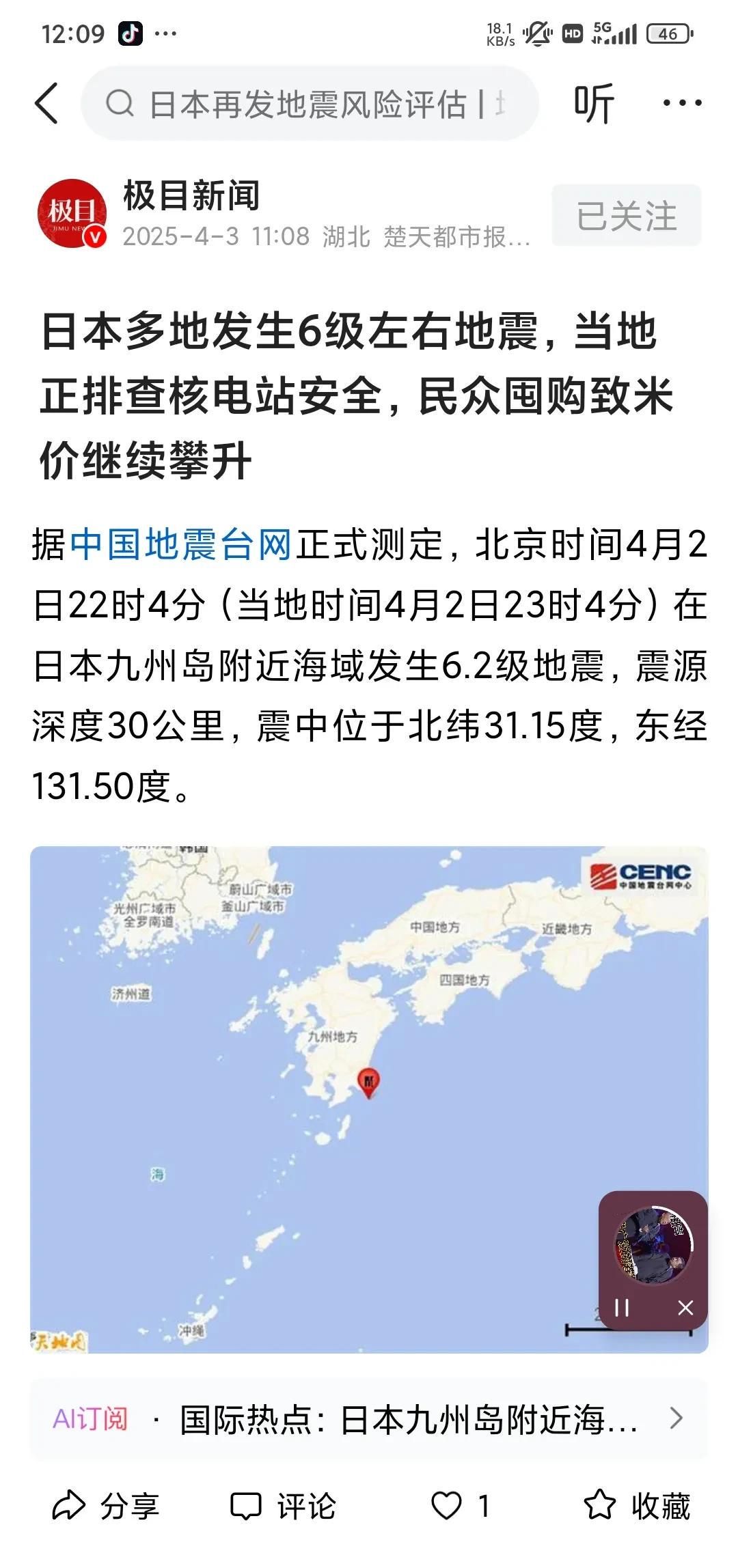The height and width of the screenshot is (1568, 738).
Task: Open the search box 日本再发地震风险评估
Action: (x=310, y=104)
